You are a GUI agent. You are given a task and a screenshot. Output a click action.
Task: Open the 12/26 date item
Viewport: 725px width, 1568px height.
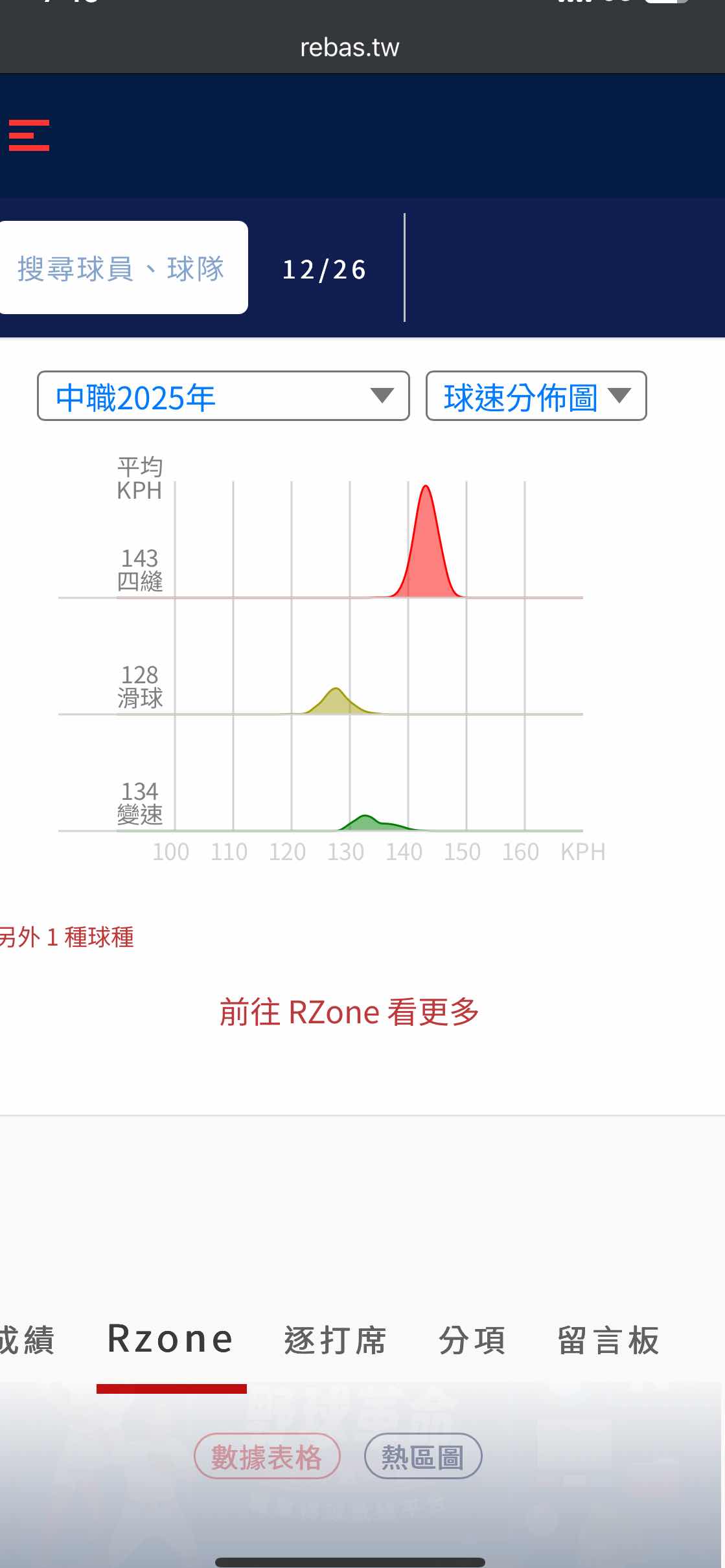[x=325, y=269]
